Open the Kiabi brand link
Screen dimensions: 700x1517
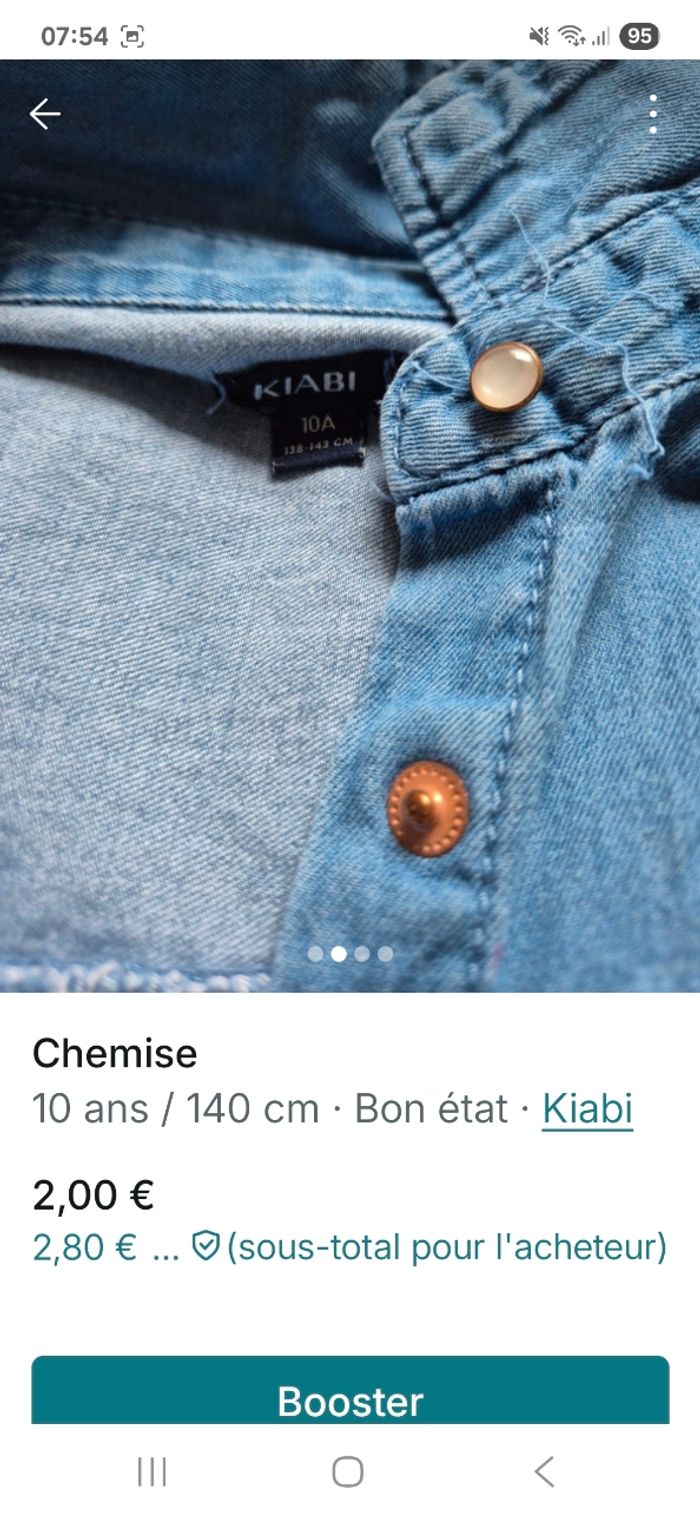(587, 1109)
